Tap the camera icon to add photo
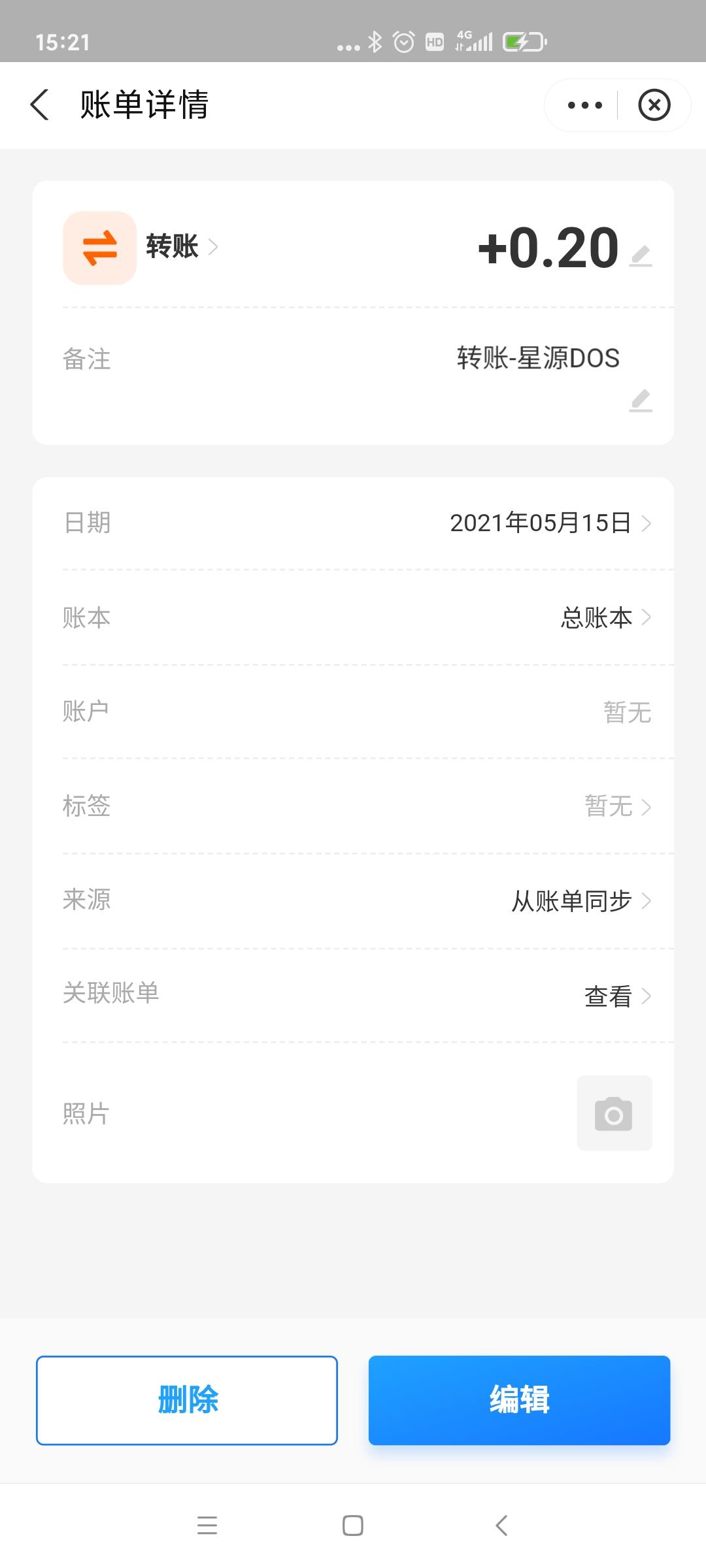This screenshot has width=706, height=1568. [x=613, y=1113]
